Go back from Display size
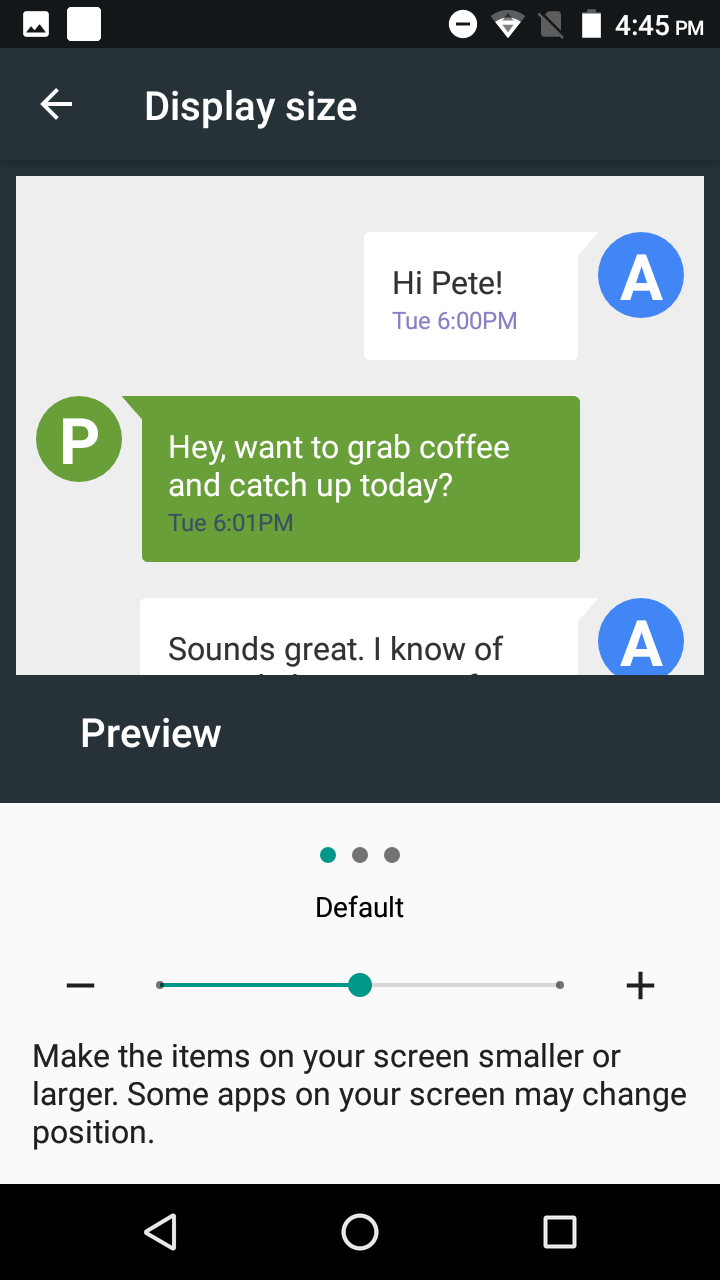The width and height of the screenshot is (720, 1280). [x=57, y=105]
